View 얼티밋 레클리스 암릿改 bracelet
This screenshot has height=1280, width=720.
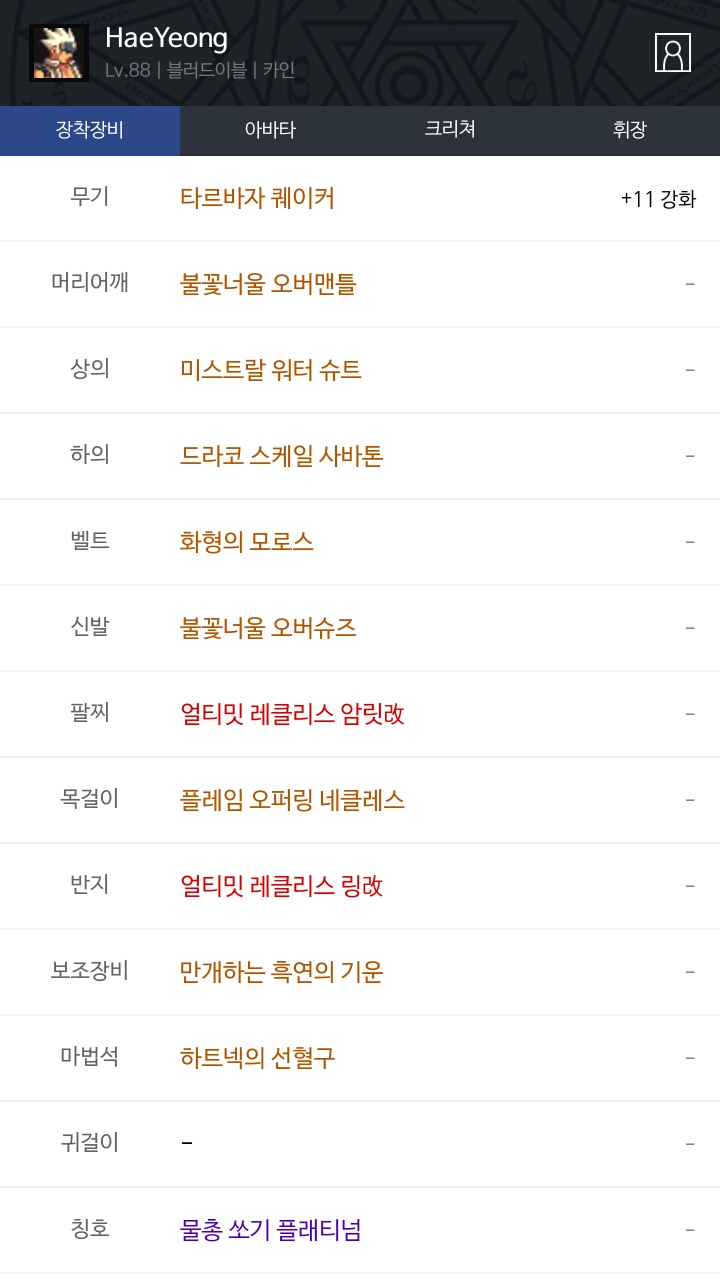(292, 714)
